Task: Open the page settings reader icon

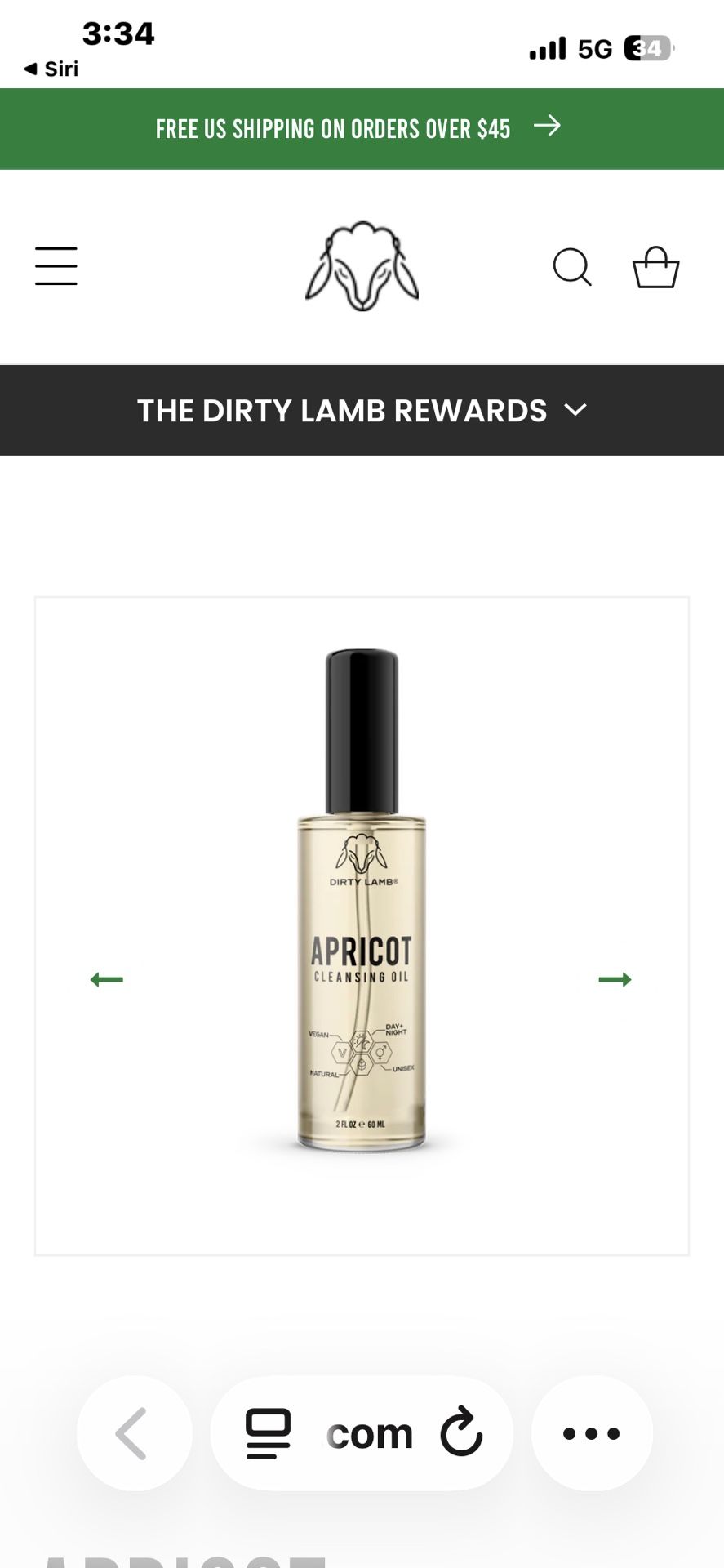Action: [x=268, y=1433]
